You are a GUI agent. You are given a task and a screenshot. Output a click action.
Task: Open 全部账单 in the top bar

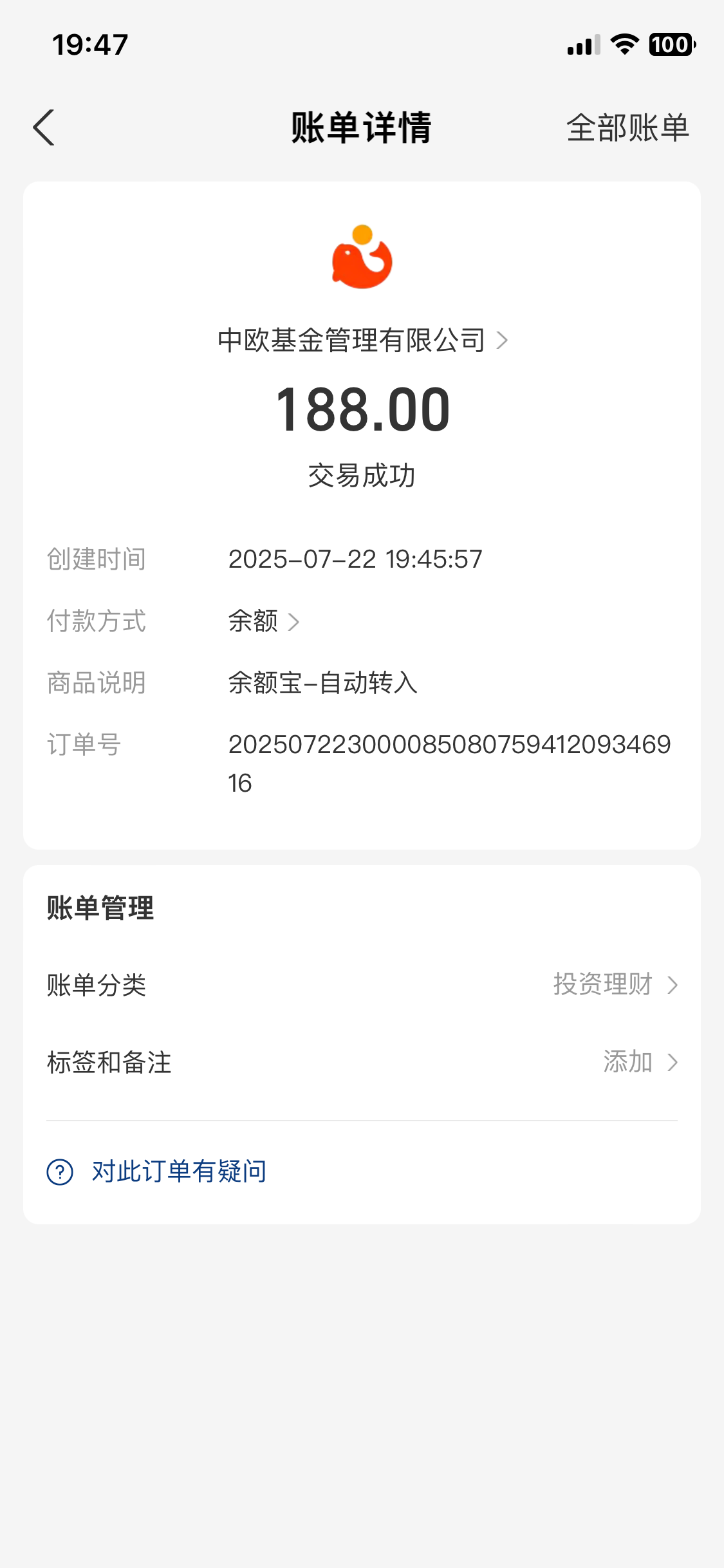(x=627, y=127)
